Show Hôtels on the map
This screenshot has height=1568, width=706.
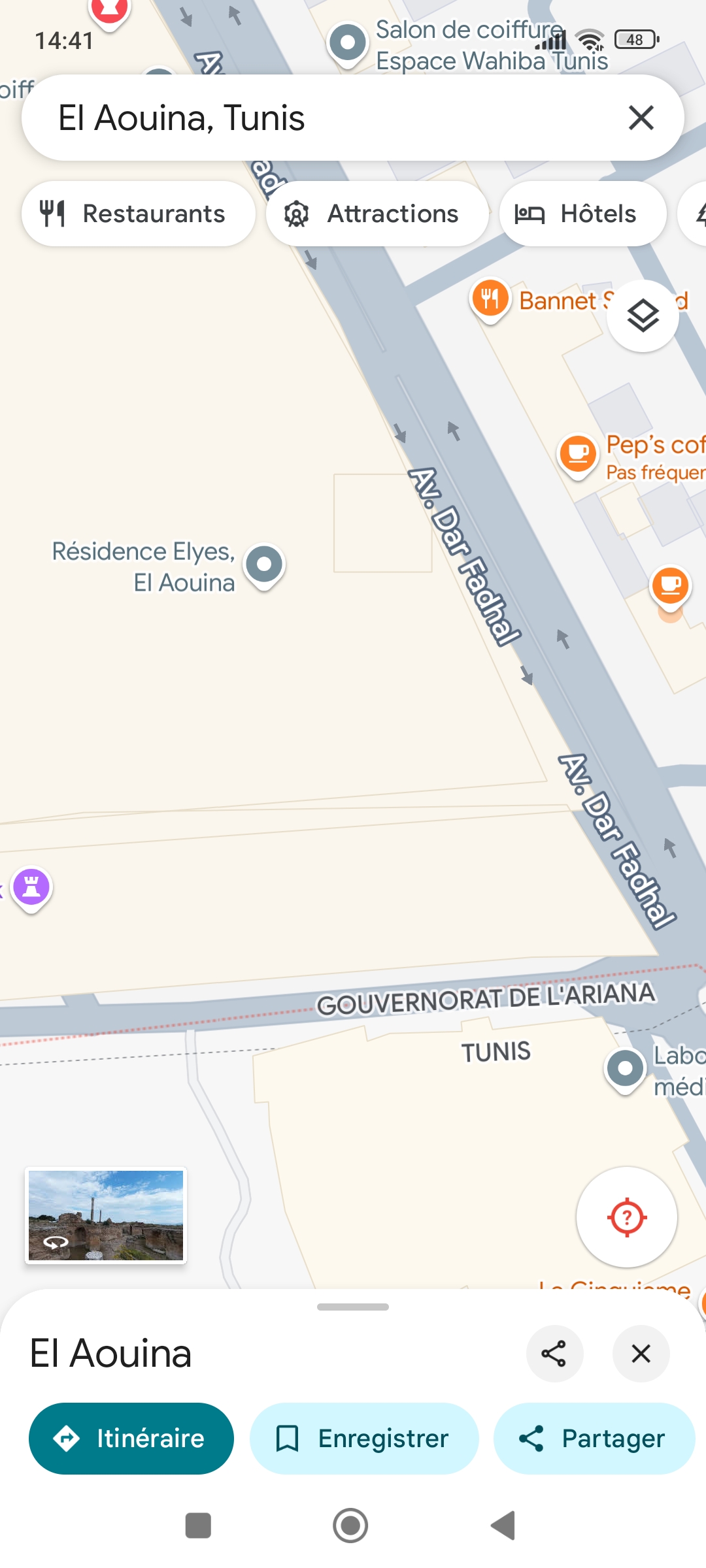(x=582, y=214)
